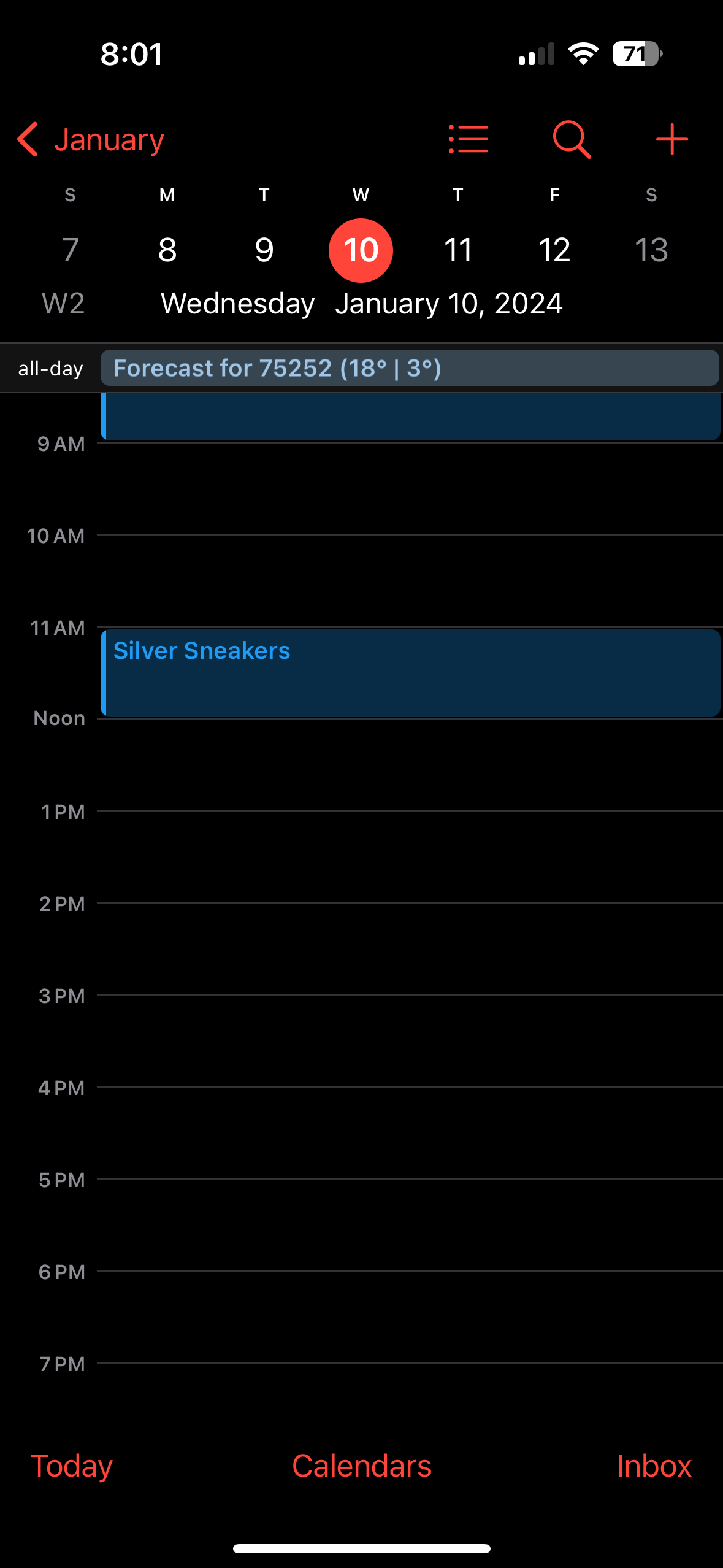This screenshot has height=1568, width=723.
Task: Add a new calendar event
Action: [x=671, y=139]
